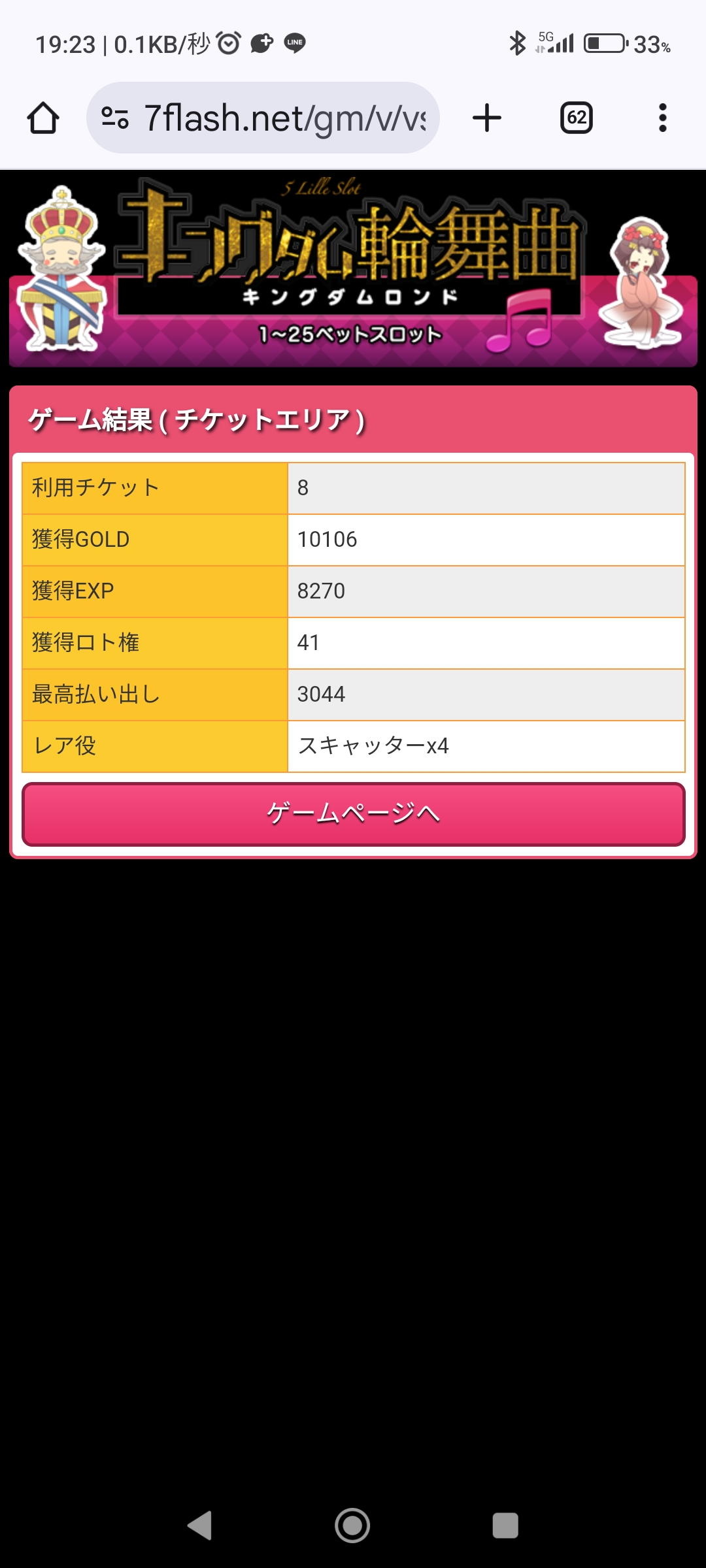Screen dimensions: 706x1568
Task: Open recent apps from navigation bar
Action: (505, 1526)
